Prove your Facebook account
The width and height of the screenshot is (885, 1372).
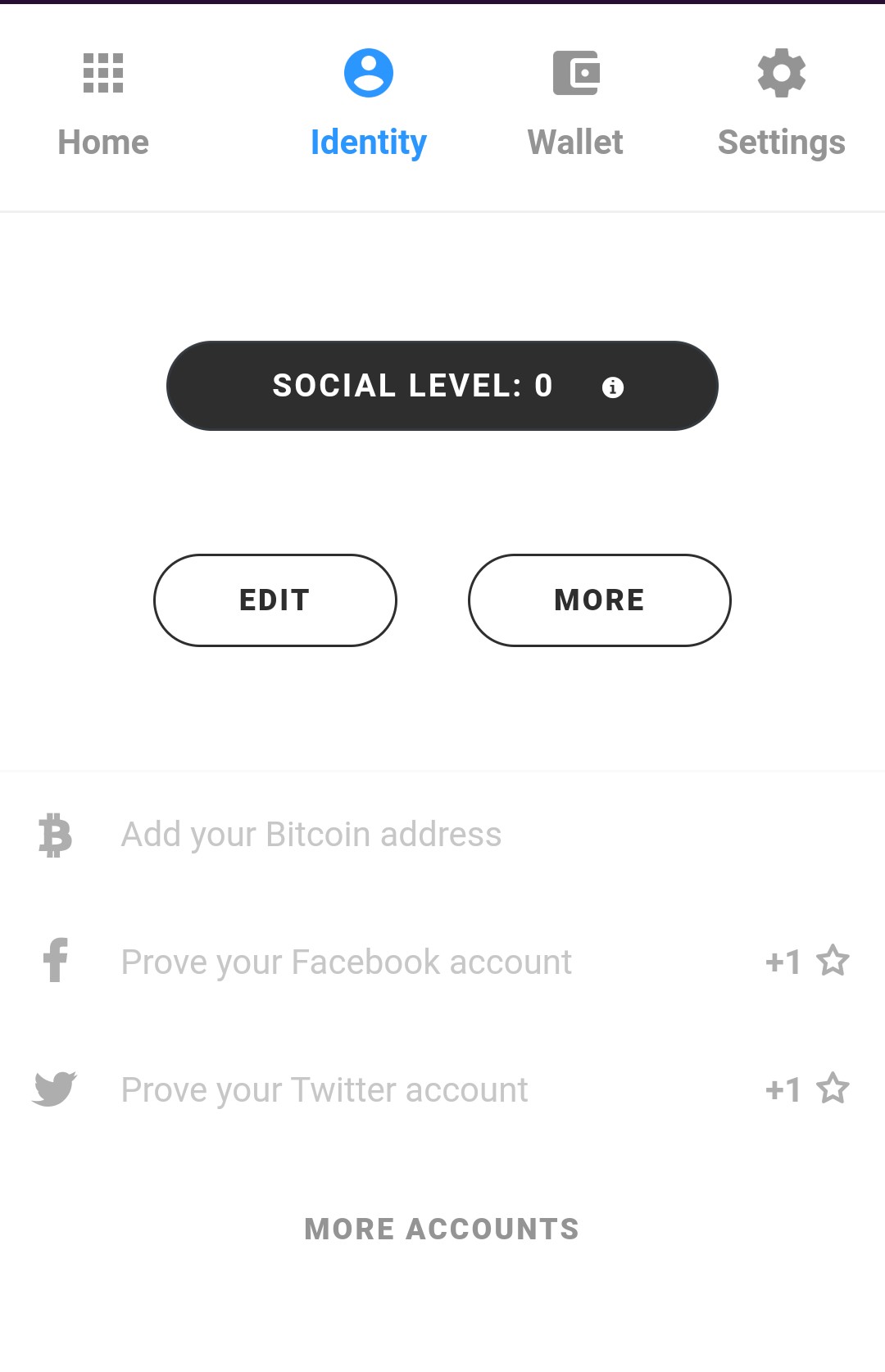click(347, 962)
